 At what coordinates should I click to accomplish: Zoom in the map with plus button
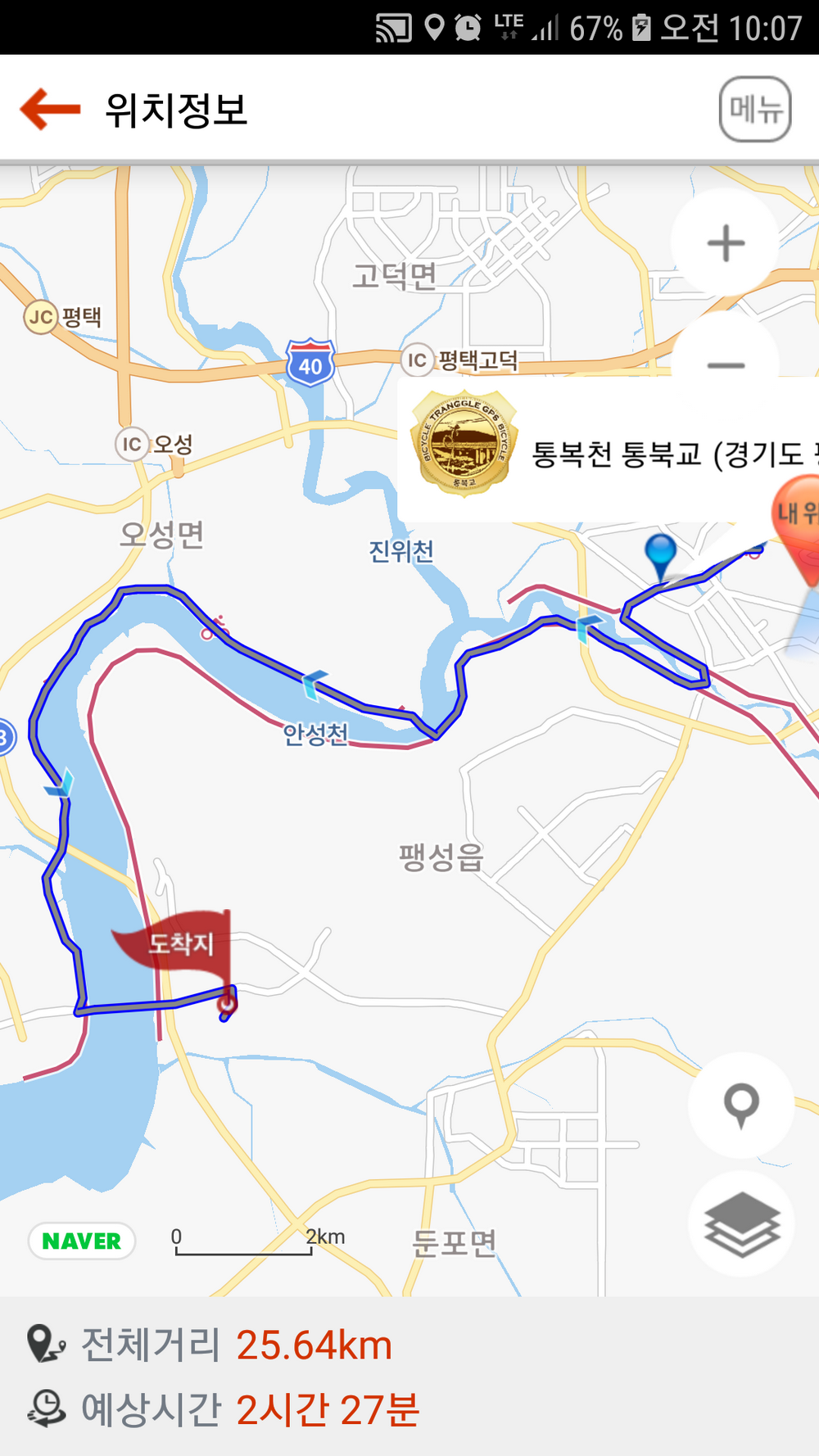pos(725,243)
